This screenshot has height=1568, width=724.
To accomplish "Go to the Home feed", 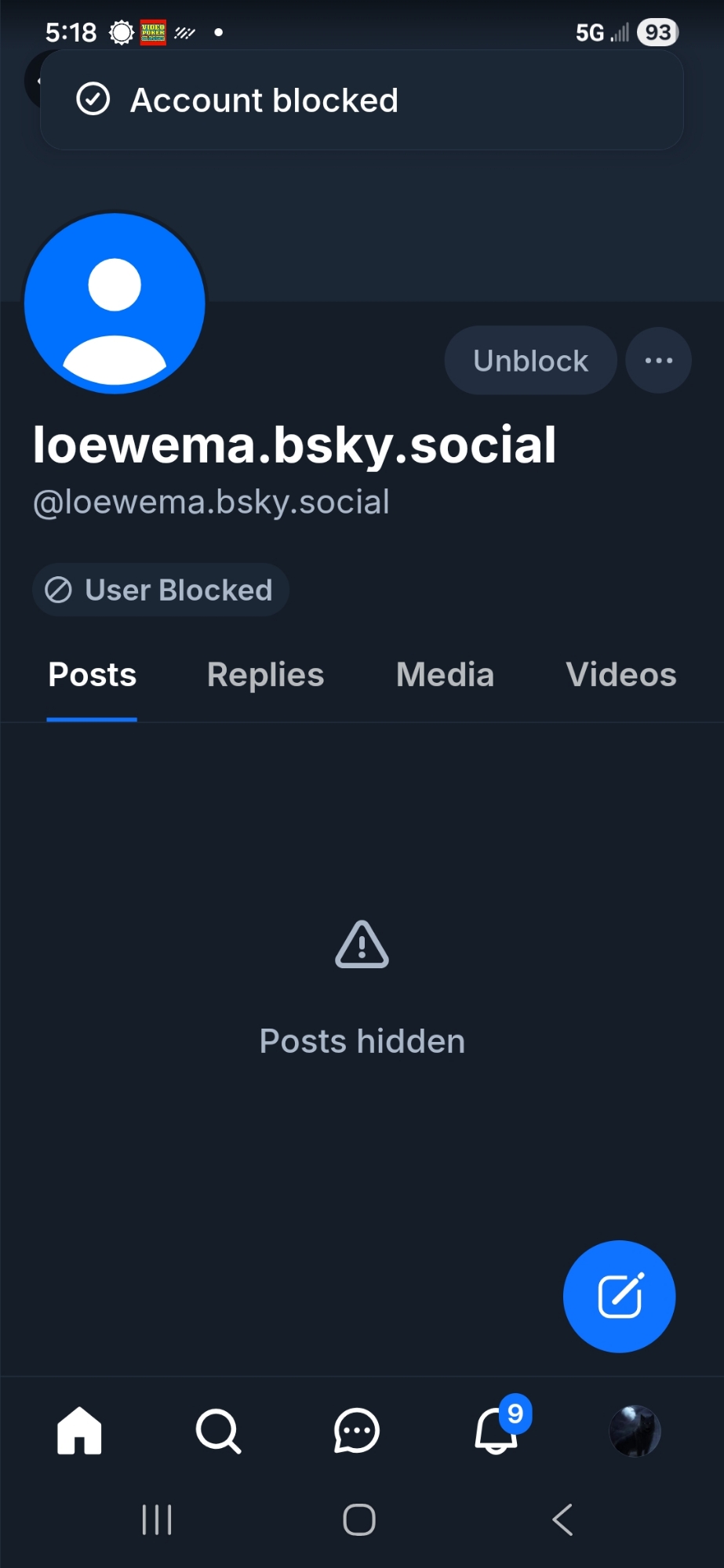I will [x=80, y=1431].
